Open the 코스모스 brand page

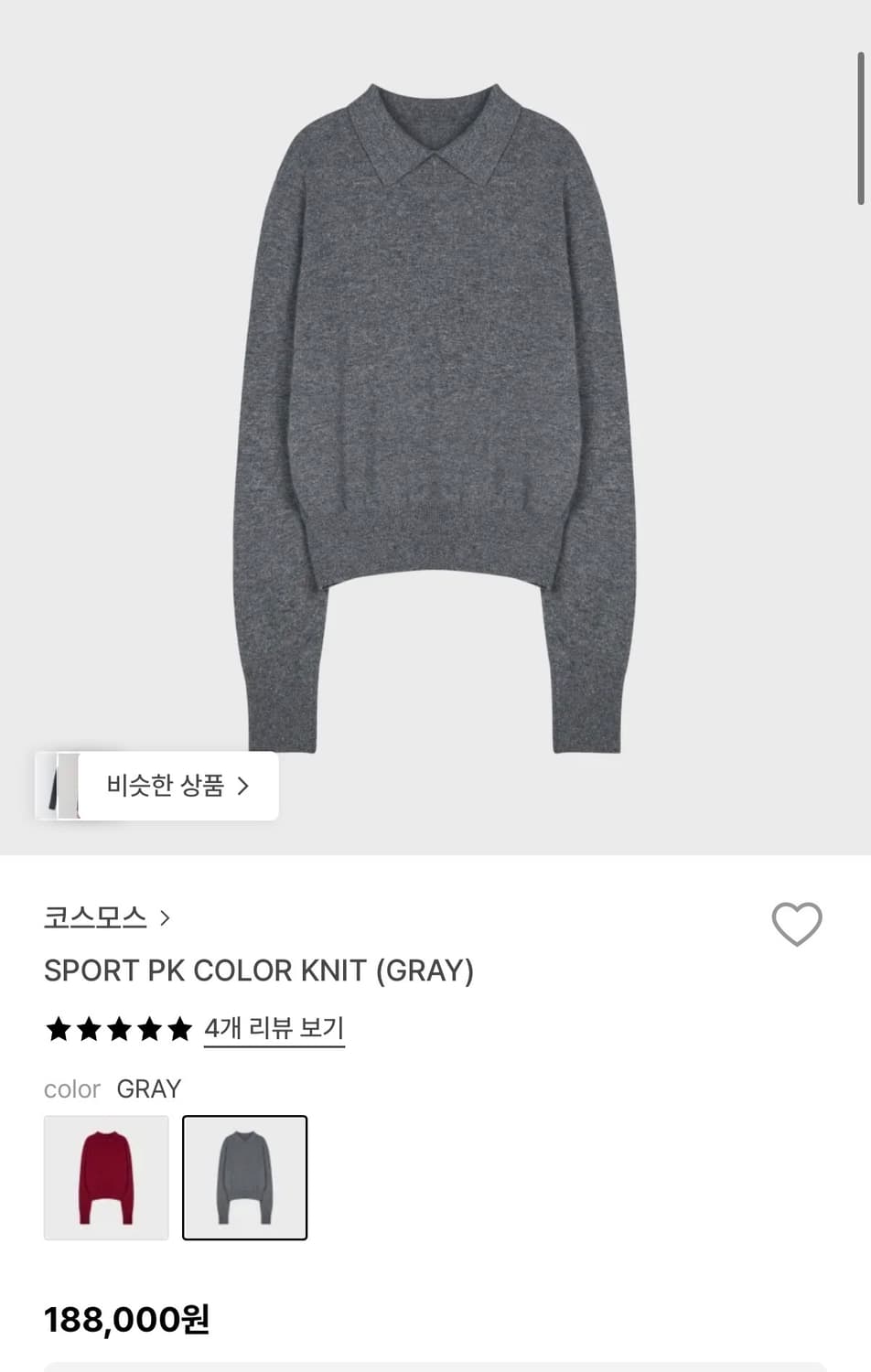[x=96, y=917]
